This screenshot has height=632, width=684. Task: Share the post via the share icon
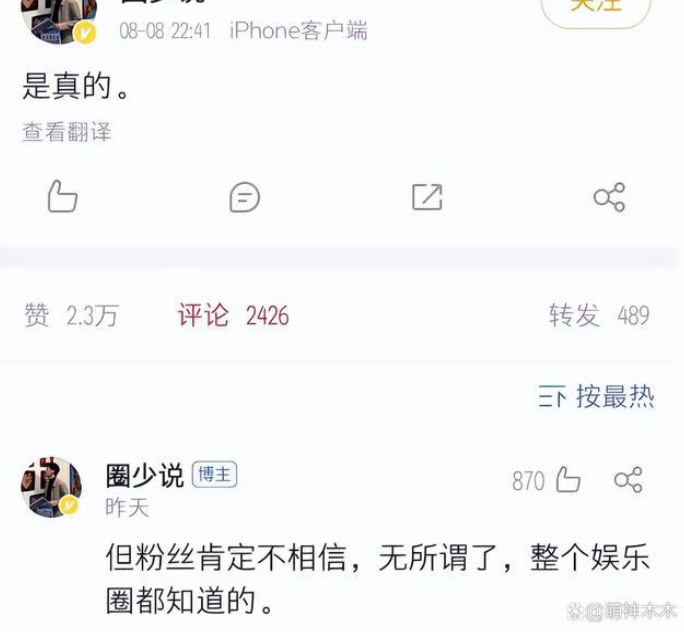[609, 197]
